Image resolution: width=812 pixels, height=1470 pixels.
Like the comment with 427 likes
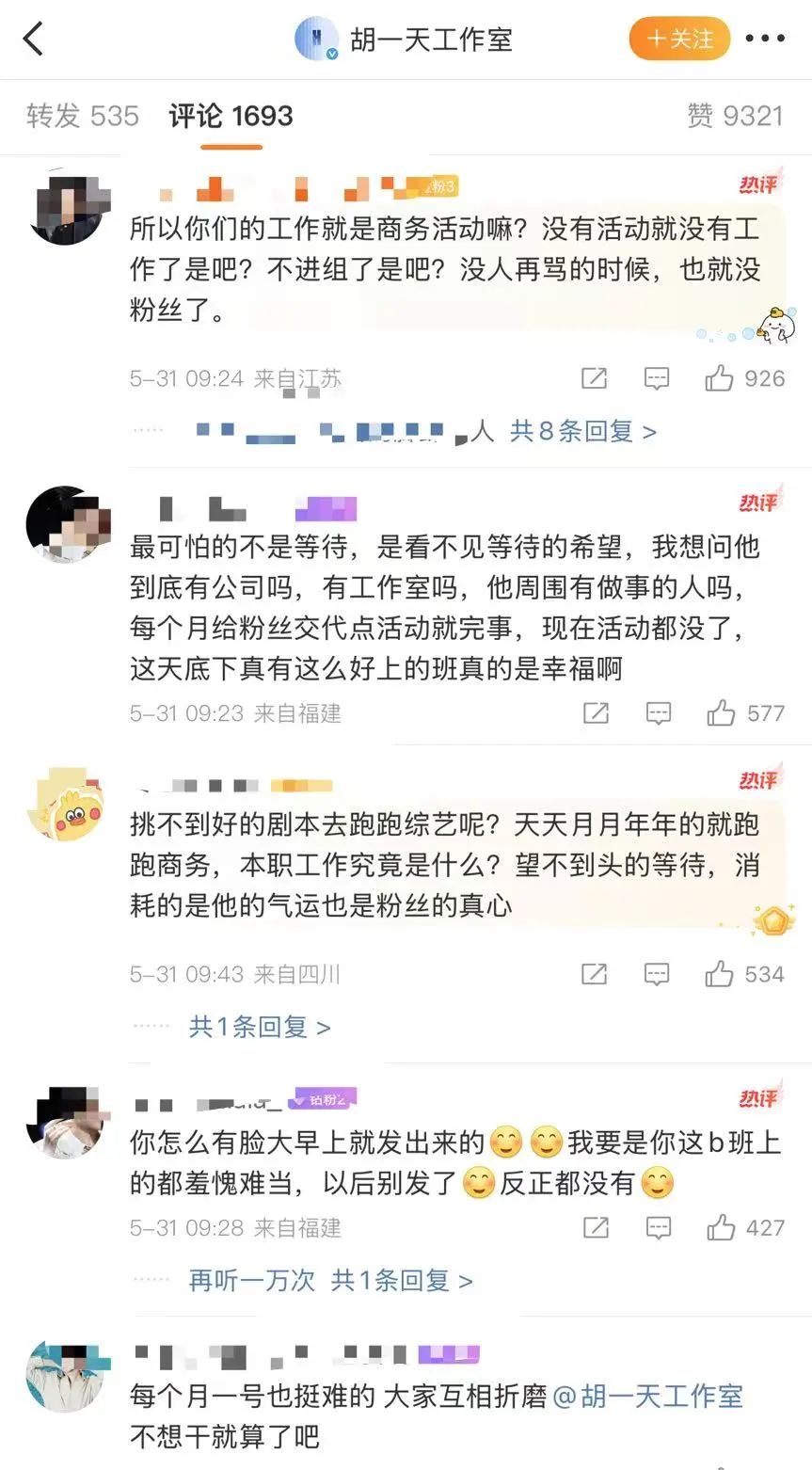coord(722,1228)
